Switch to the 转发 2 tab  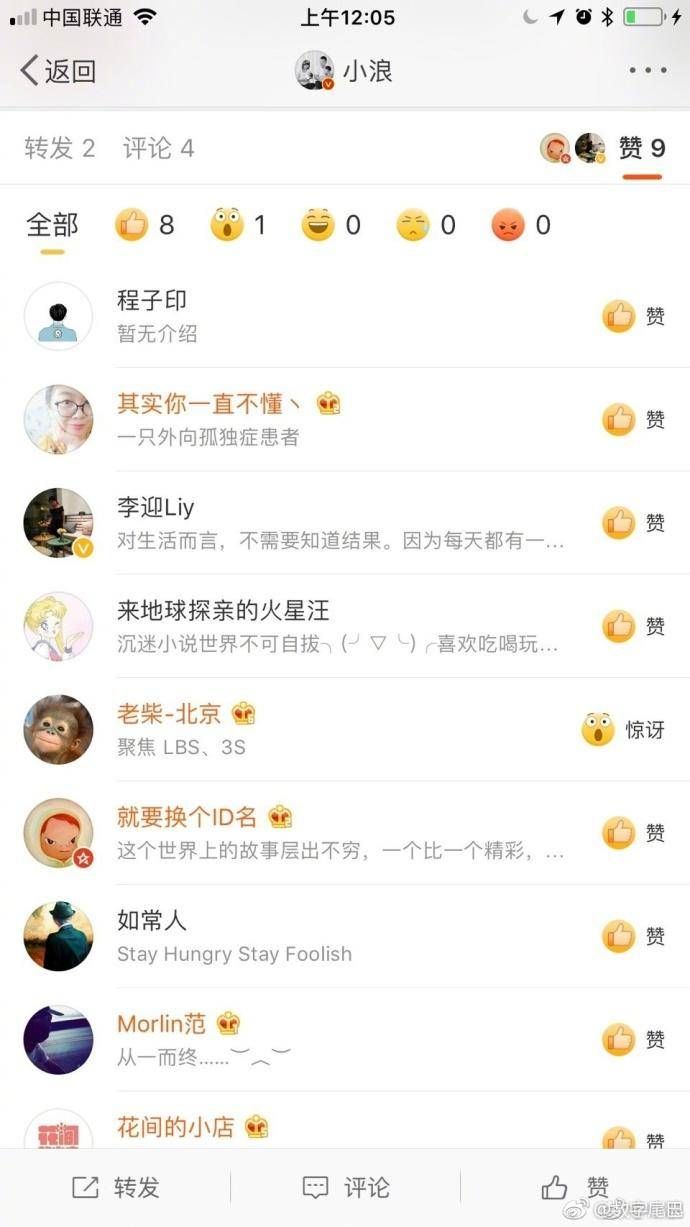tap(59, 149)
